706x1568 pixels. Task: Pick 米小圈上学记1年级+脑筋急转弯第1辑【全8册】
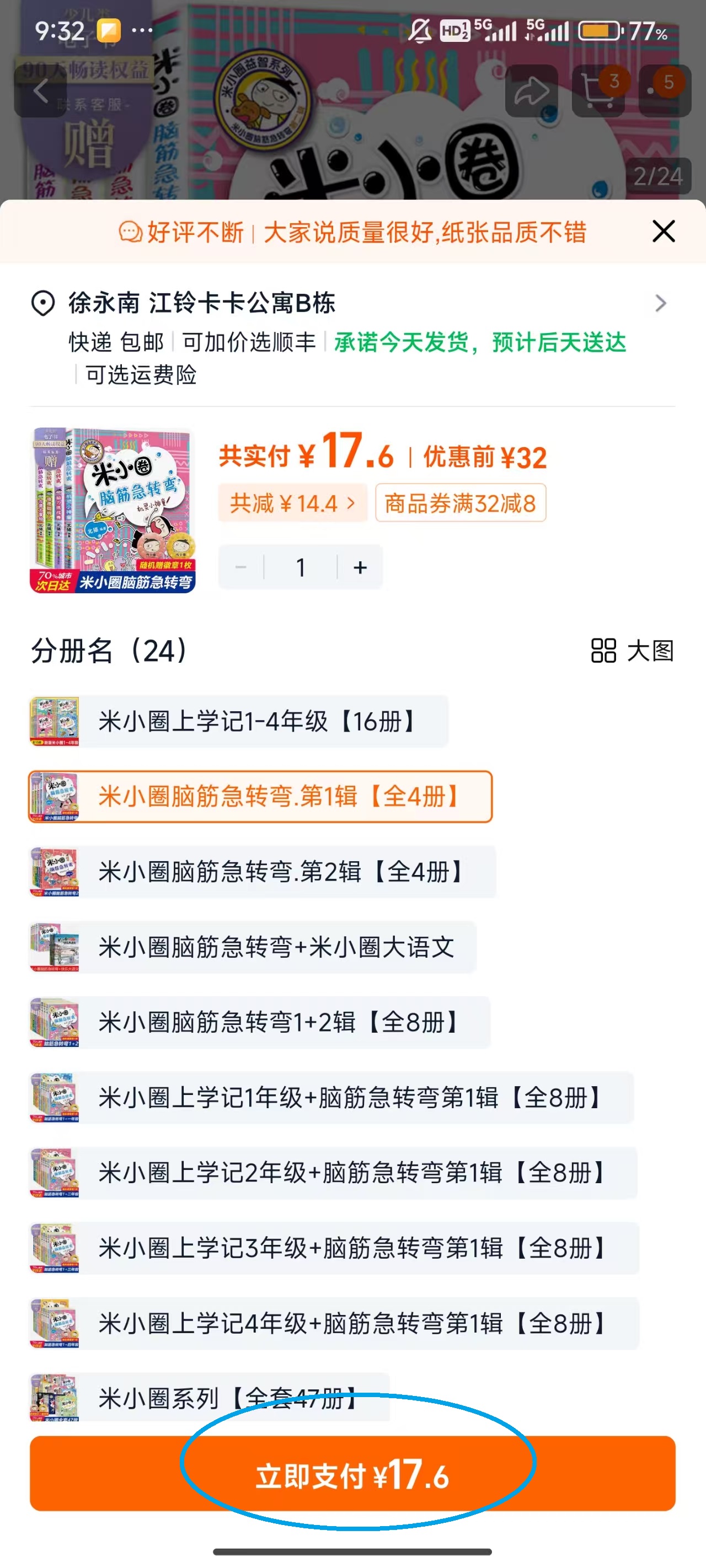coord(331,1098)
